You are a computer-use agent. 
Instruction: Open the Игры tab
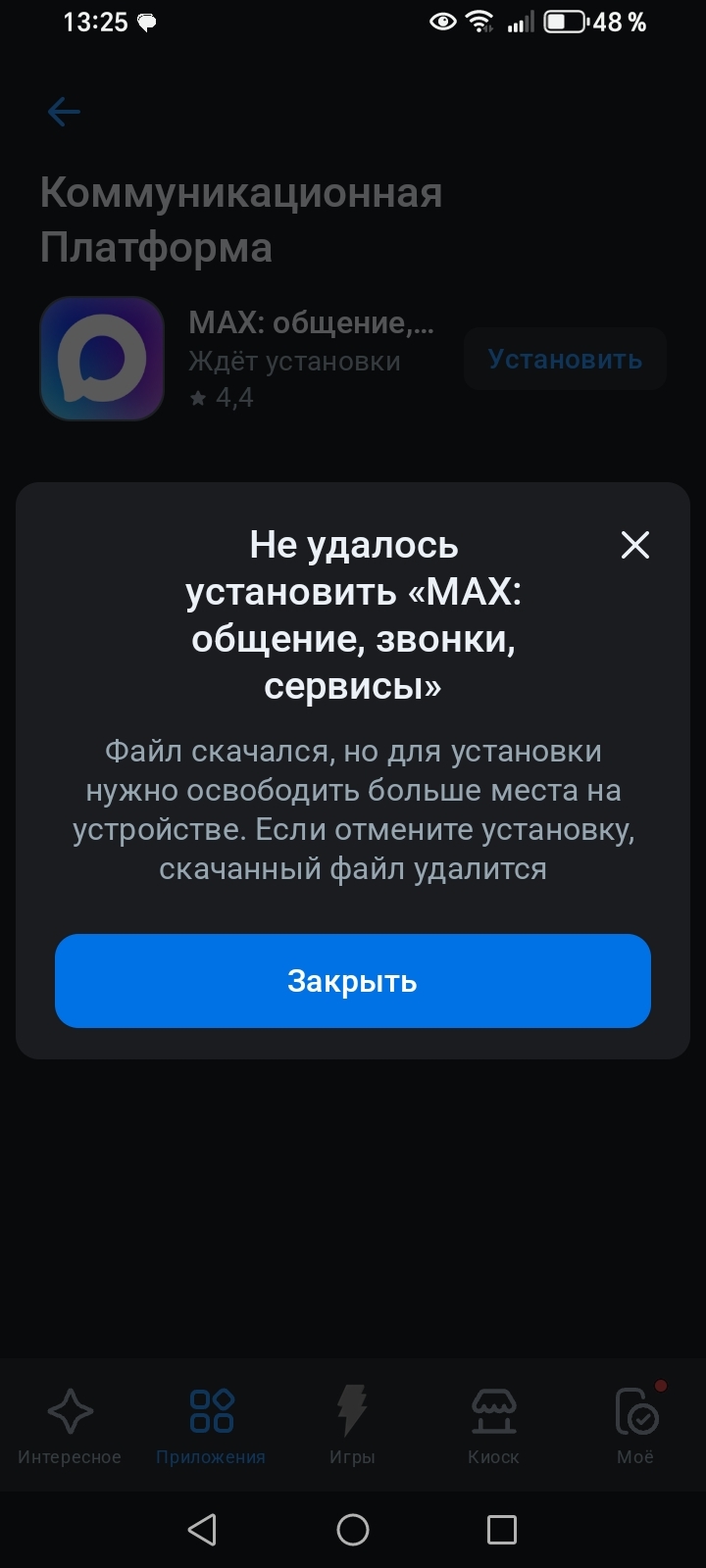click(x=352, y=1426)
